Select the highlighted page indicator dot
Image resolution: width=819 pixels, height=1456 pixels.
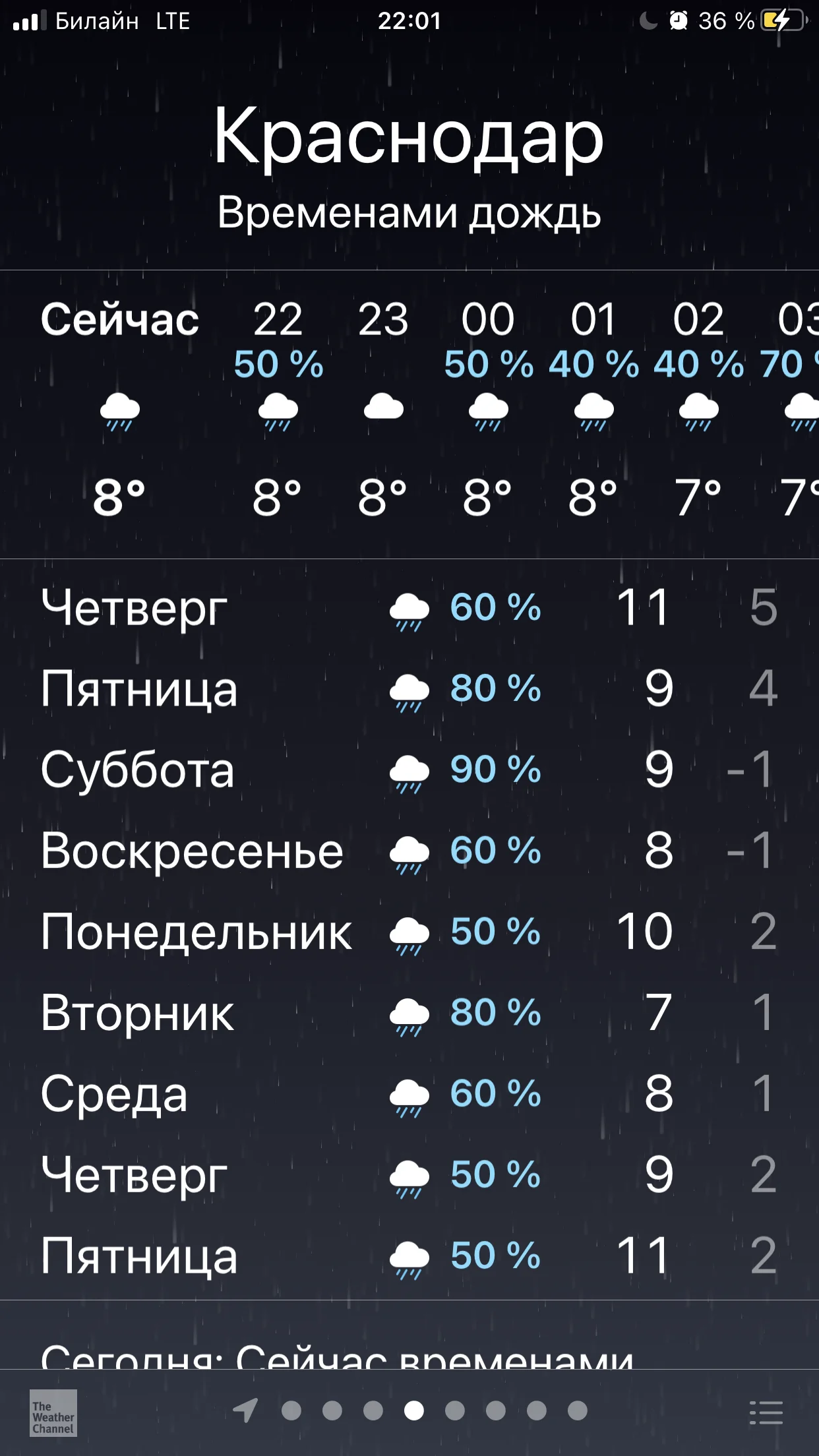tap(415, 1411)
